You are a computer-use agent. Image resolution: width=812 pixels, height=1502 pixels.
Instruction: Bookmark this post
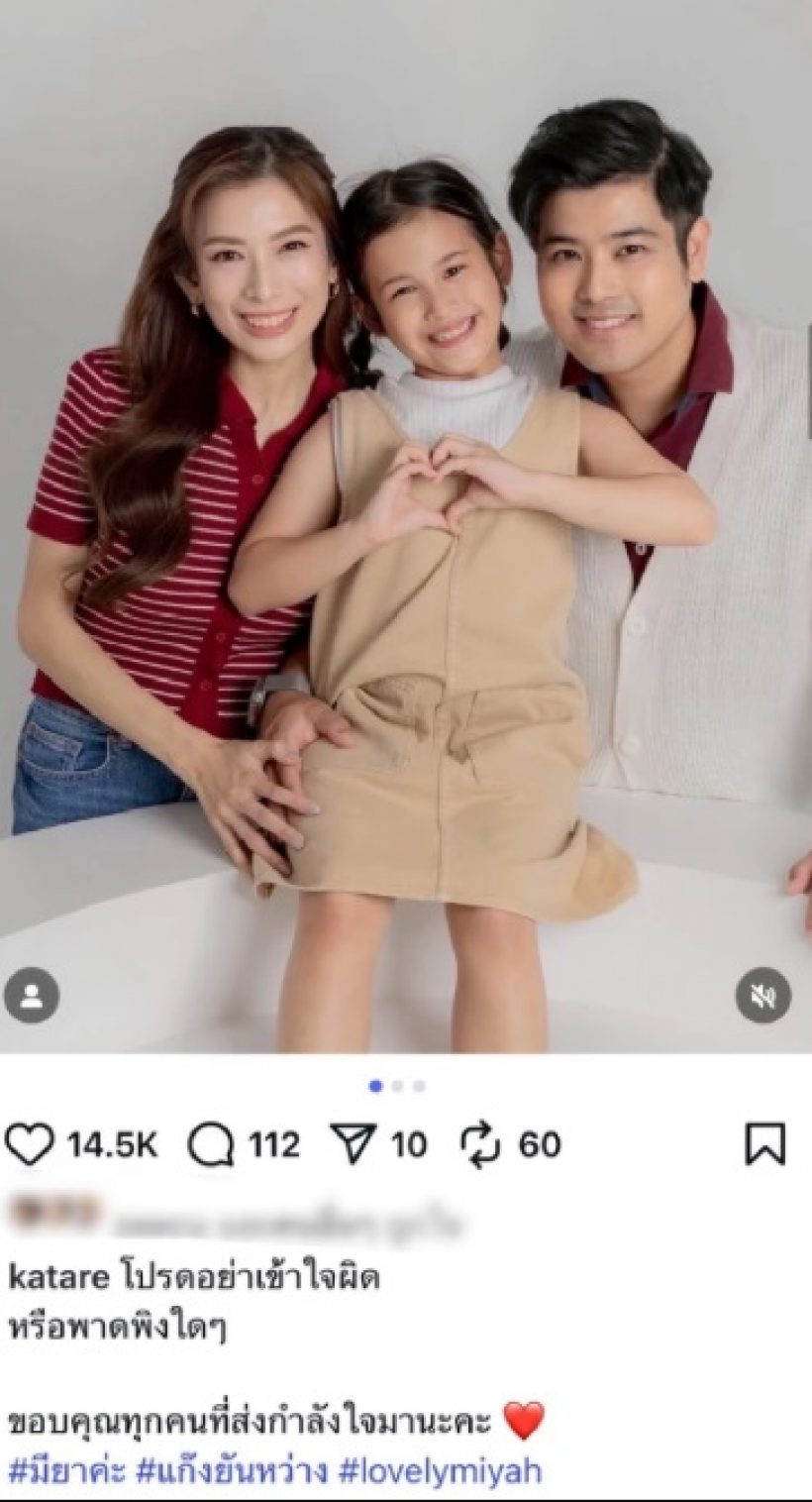point(764,1144)
